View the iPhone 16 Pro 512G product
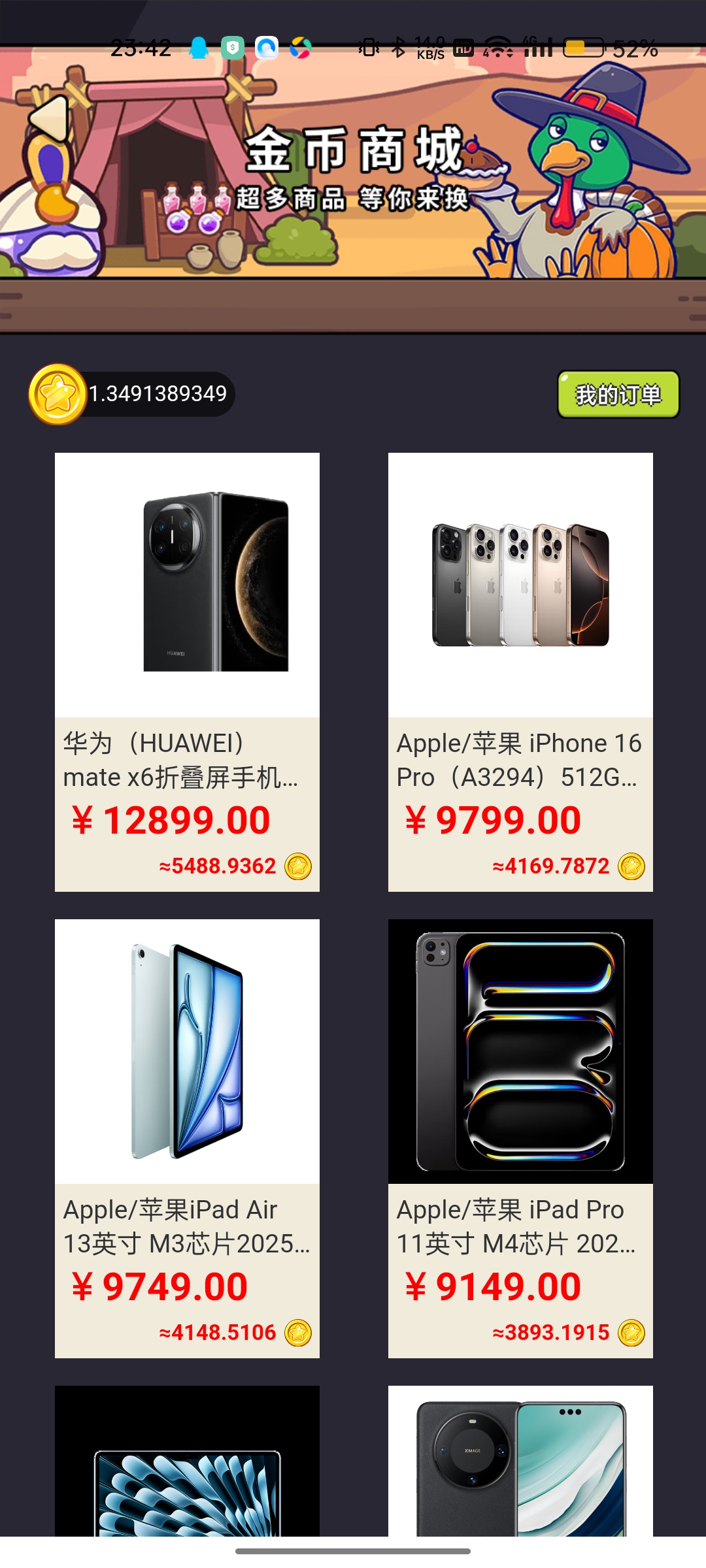Image resolution: width=706 pixels, height=1568 pixels. (x=520, y=671)
